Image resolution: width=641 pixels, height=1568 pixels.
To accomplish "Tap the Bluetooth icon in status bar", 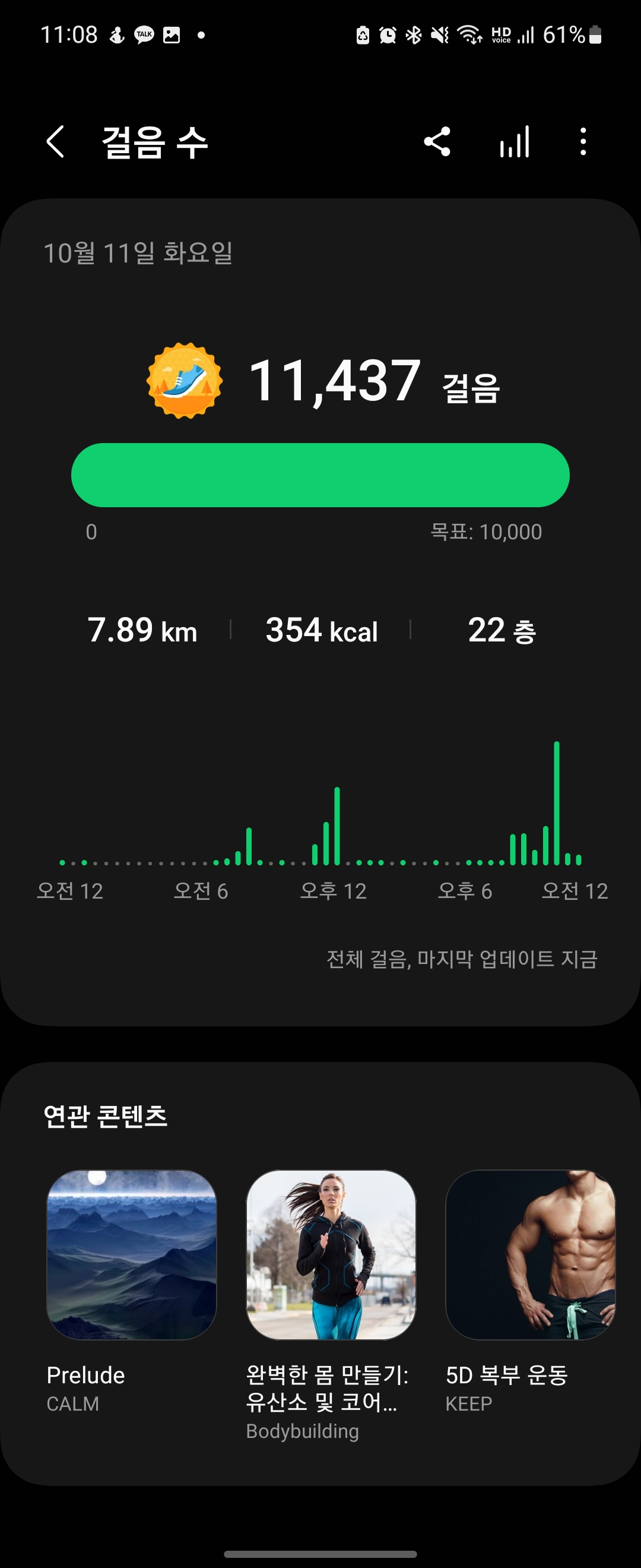I will pyautogui.click(x=414, y=36).
